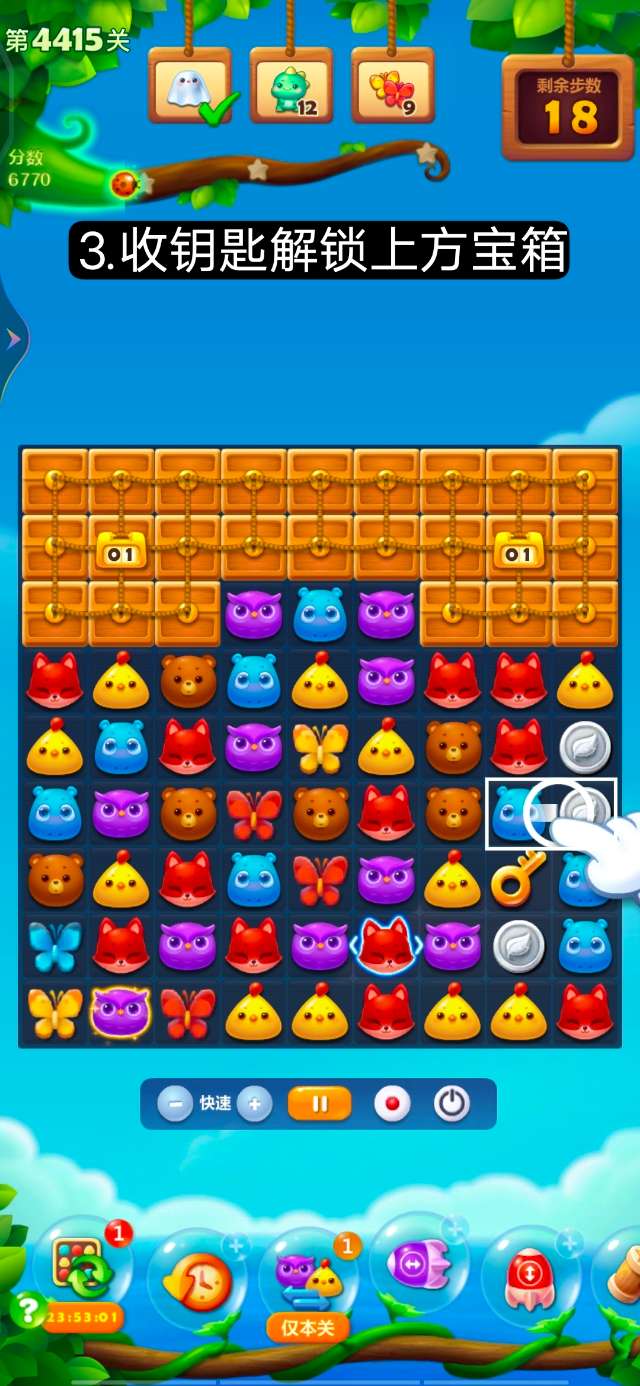Viewport: 640px width, 1386px height.
Task: Select the clock rewind booster
Action: coord(197,1280)
